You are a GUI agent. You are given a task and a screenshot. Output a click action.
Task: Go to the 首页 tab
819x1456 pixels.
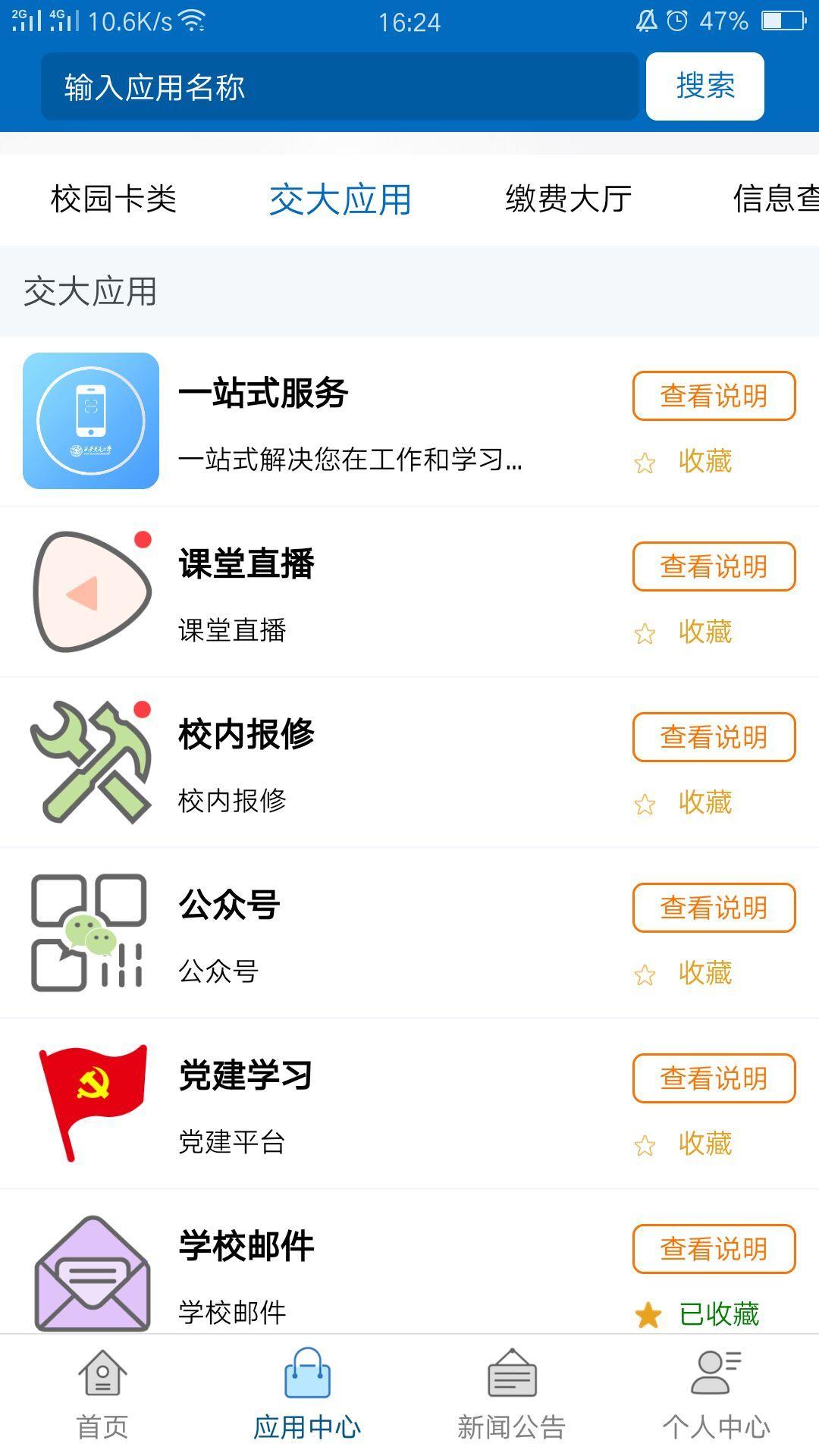tap(102, 1395)
